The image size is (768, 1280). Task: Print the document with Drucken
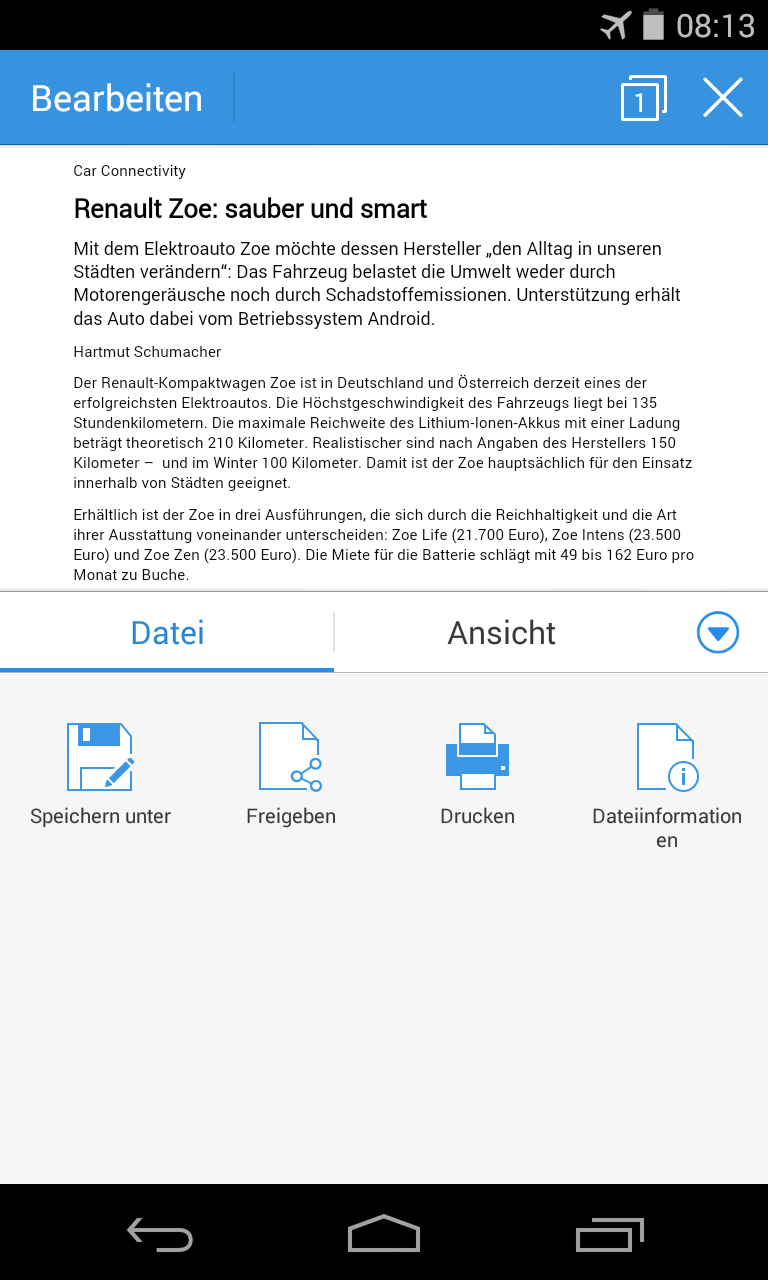point(477,774)
